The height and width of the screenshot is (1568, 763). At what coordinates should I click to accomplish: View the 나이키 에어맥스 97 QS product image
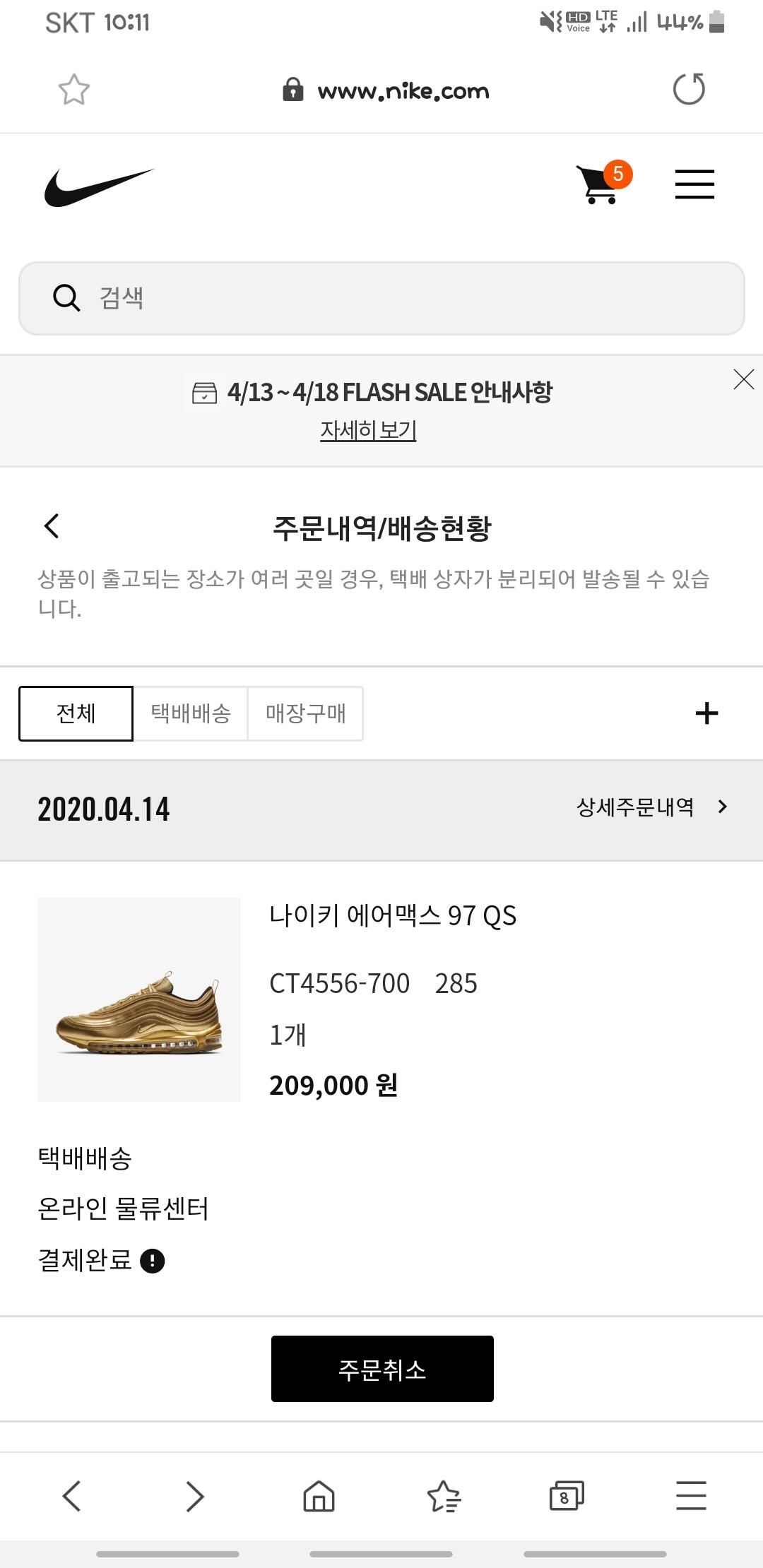pos(139,999)
